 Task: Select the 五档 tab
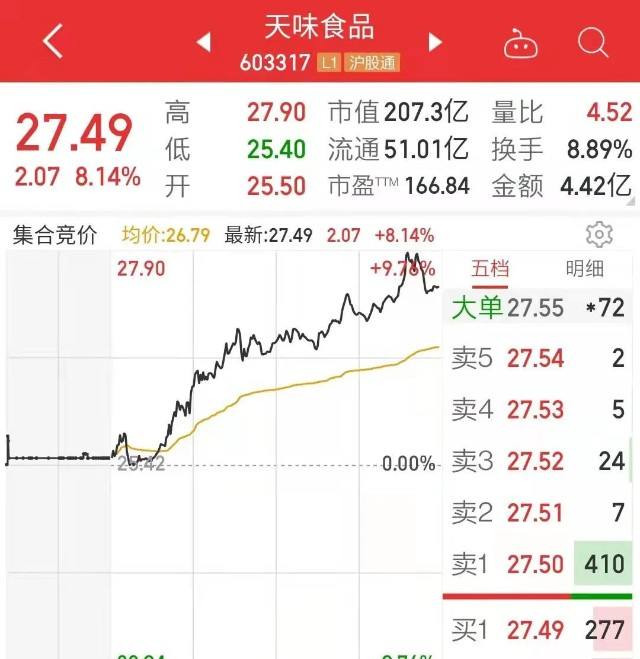coord(490,268)
